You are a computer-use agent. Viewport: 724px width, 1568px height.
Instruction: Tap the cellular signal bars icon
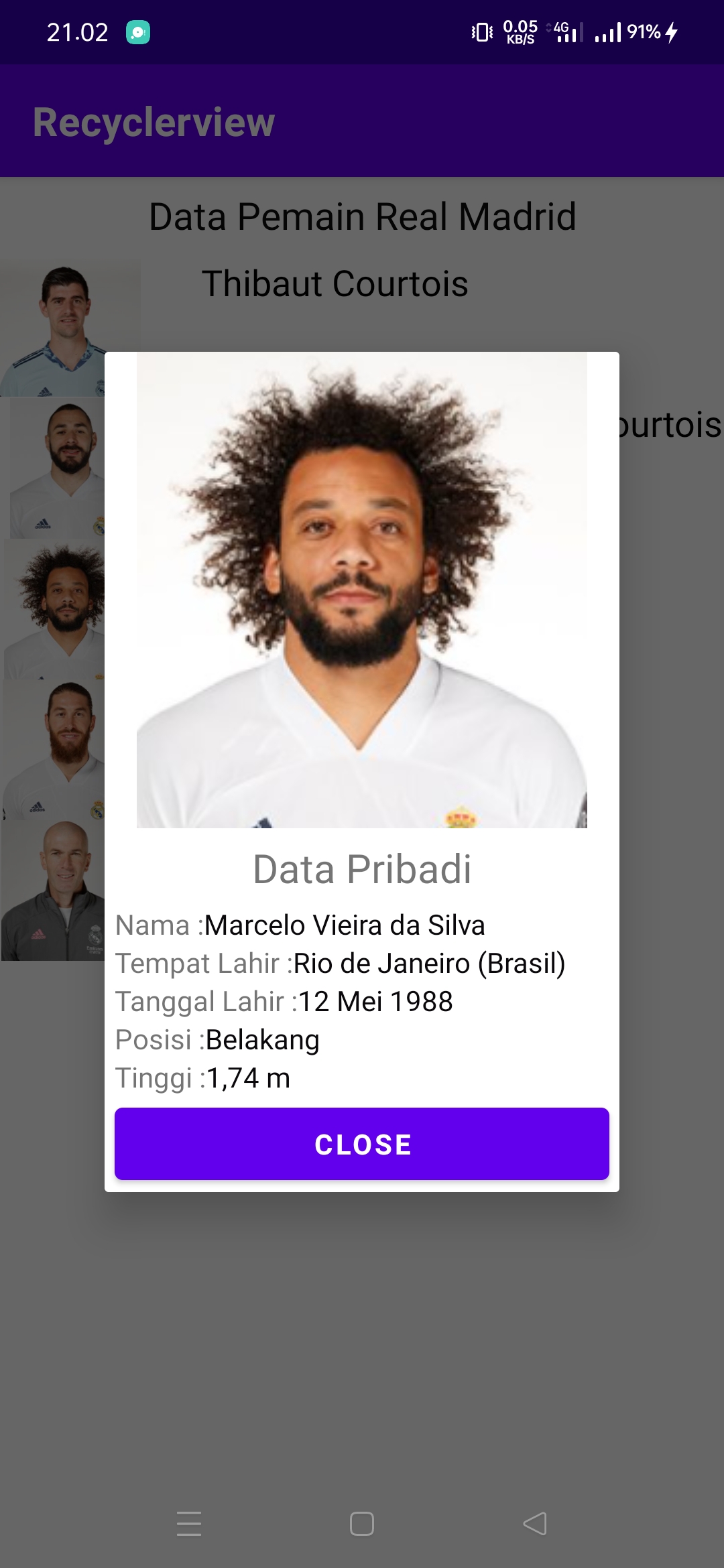[607, 31]
